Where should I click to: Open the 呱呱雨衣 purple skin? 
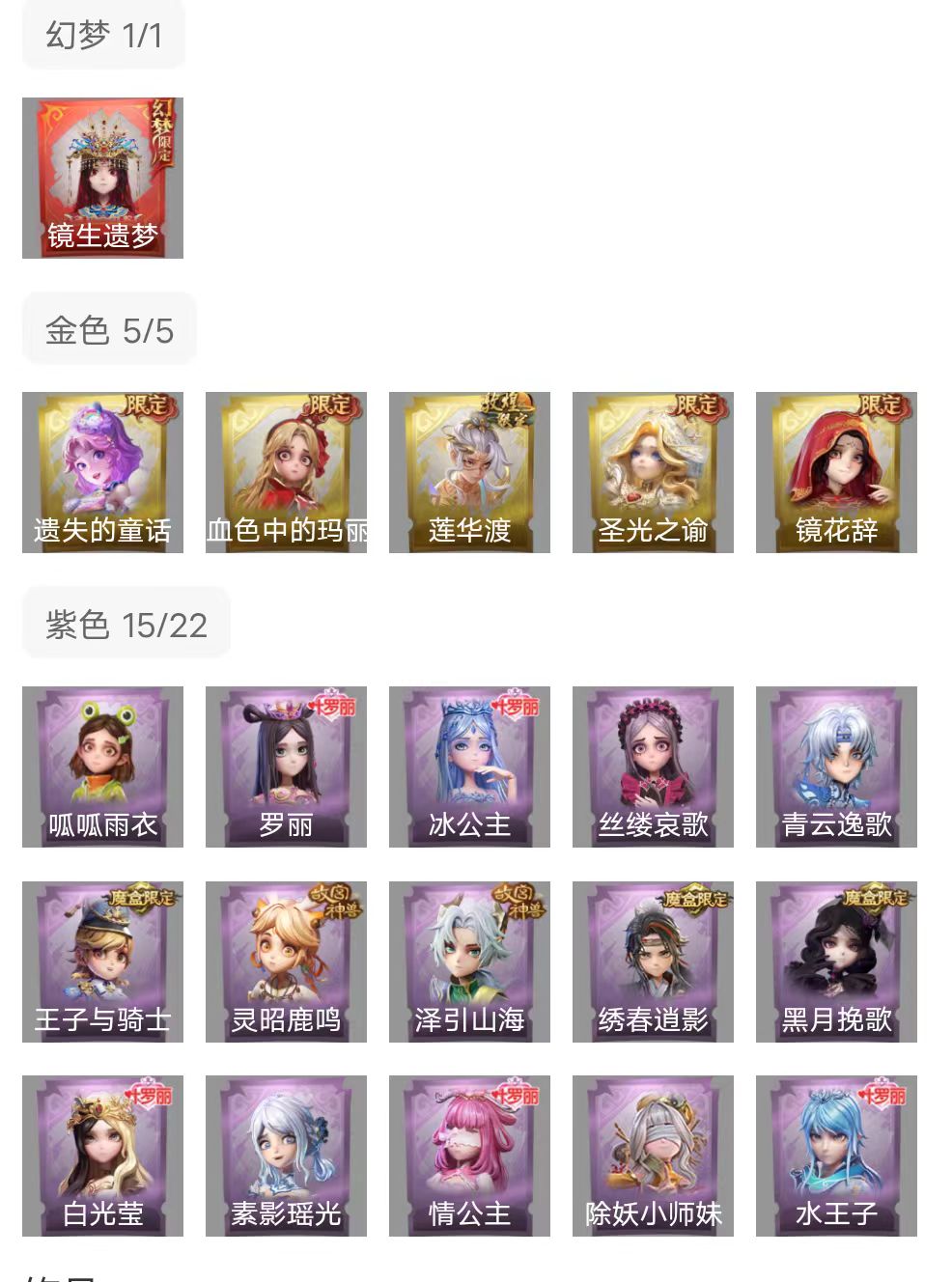pyautogui.click(x=102, y=766)
